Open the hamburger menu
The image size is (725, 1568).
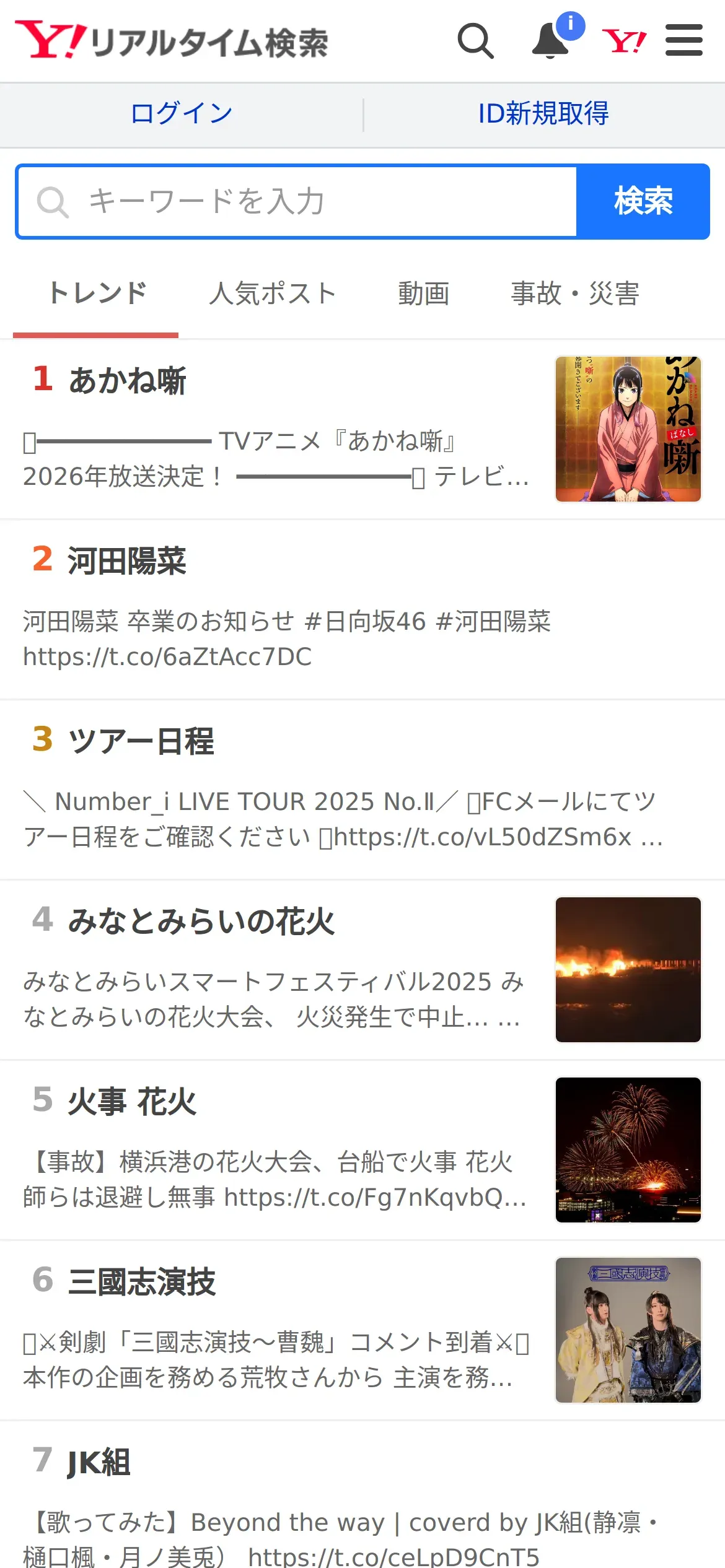click(x=683, y=41)
